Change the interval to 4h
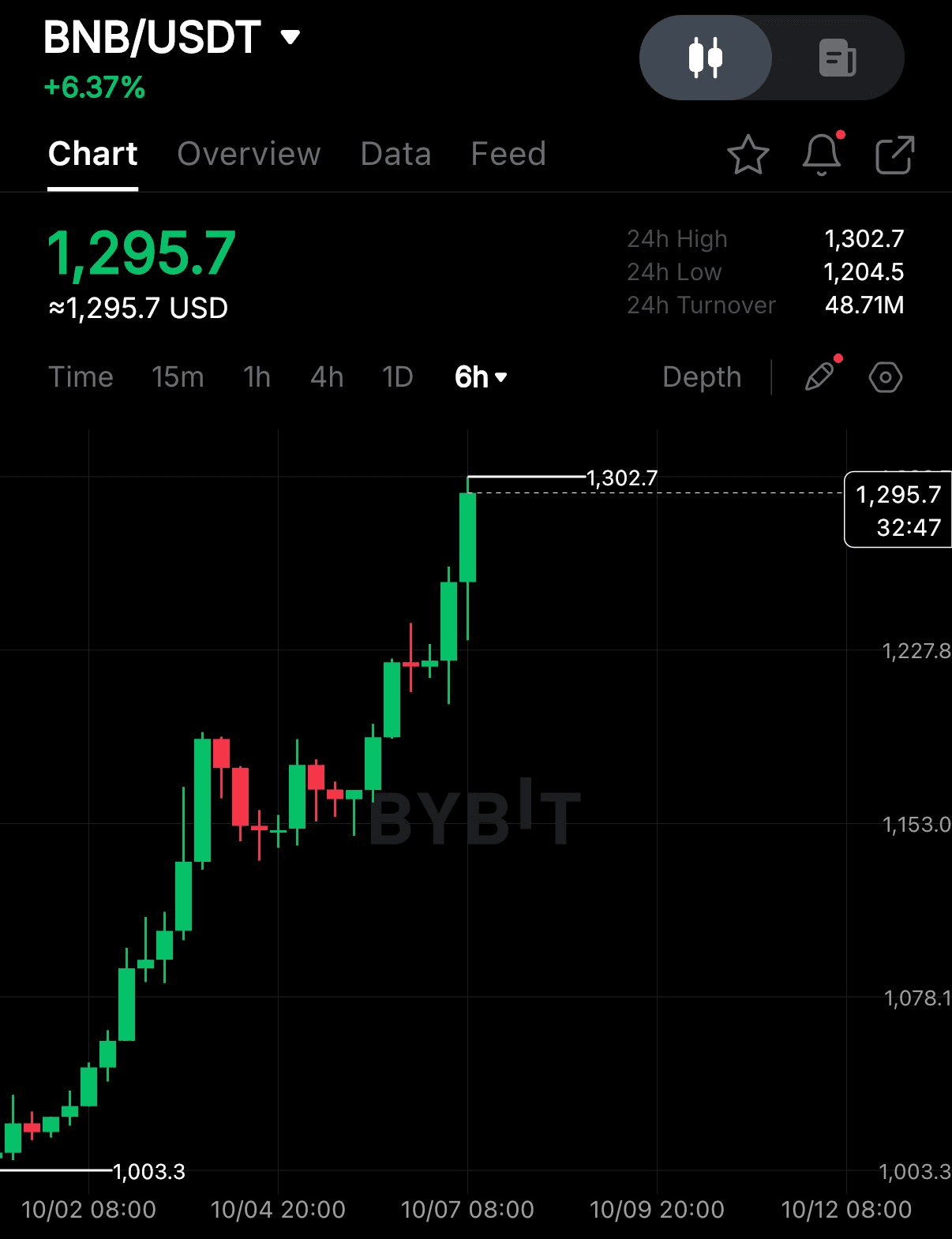 coord(327,377)
